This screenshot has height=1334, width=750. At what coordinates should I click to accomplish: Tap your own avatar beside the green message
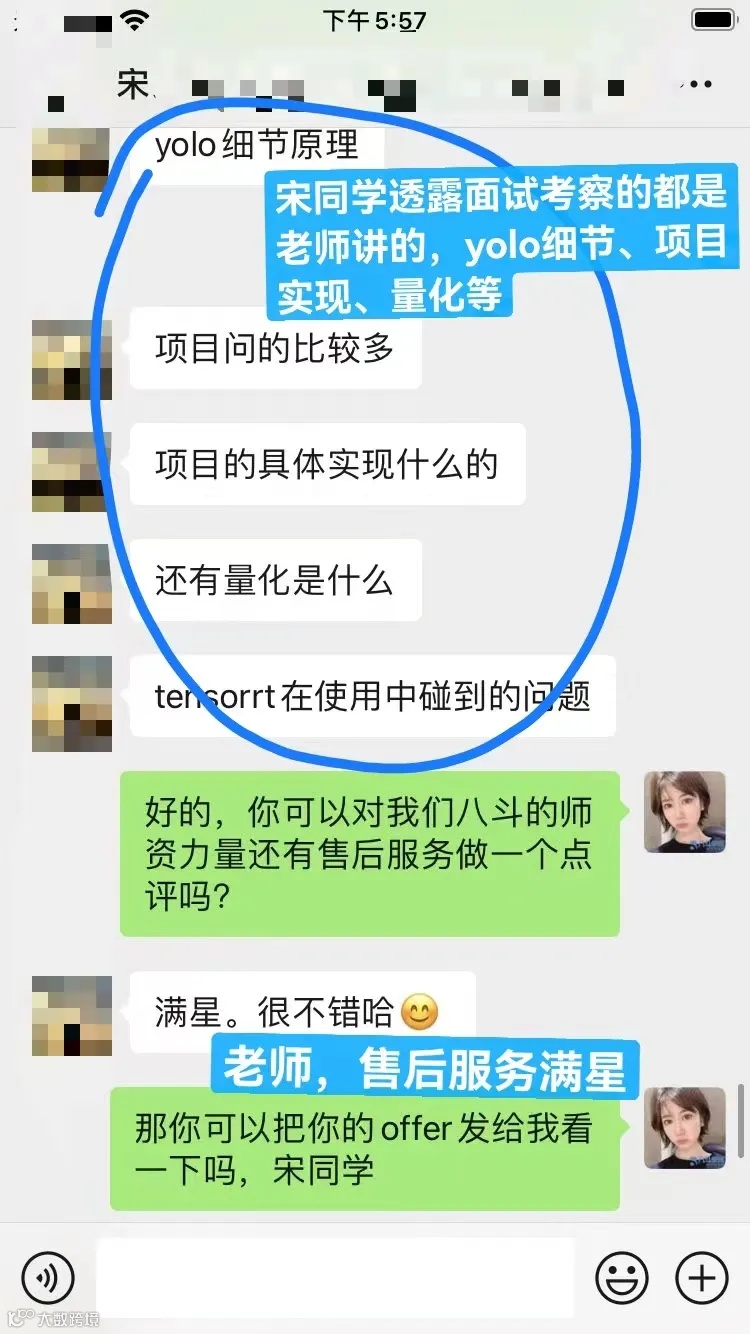(684, 813)
